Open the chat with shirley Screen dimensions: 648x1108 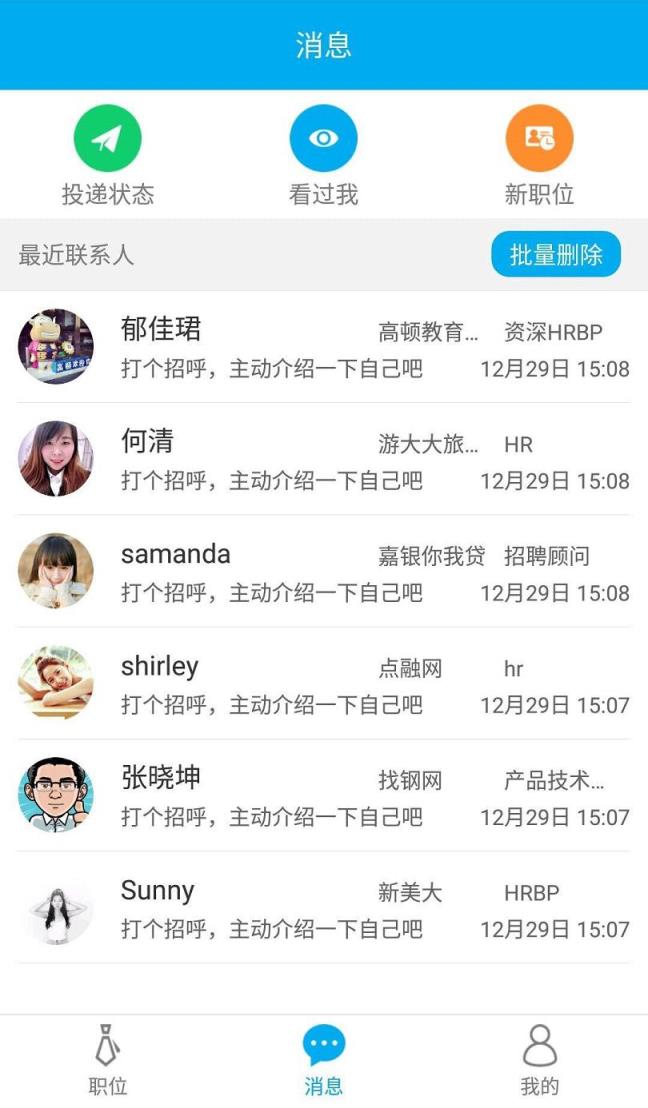(x=323, y=683)
